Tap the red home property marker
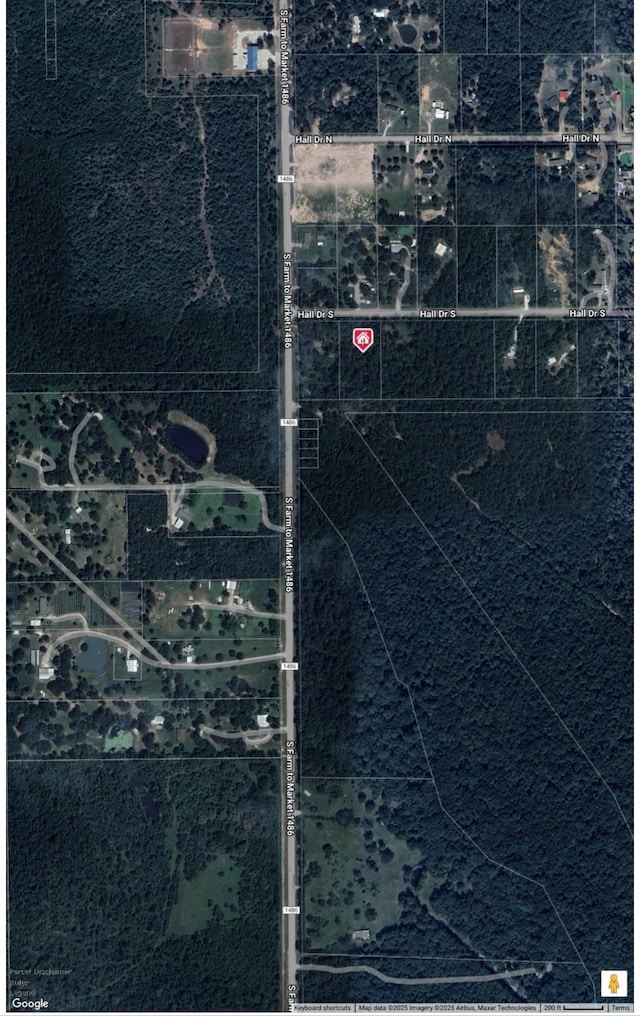This screenshot has height=1016, width=640. 363,339
